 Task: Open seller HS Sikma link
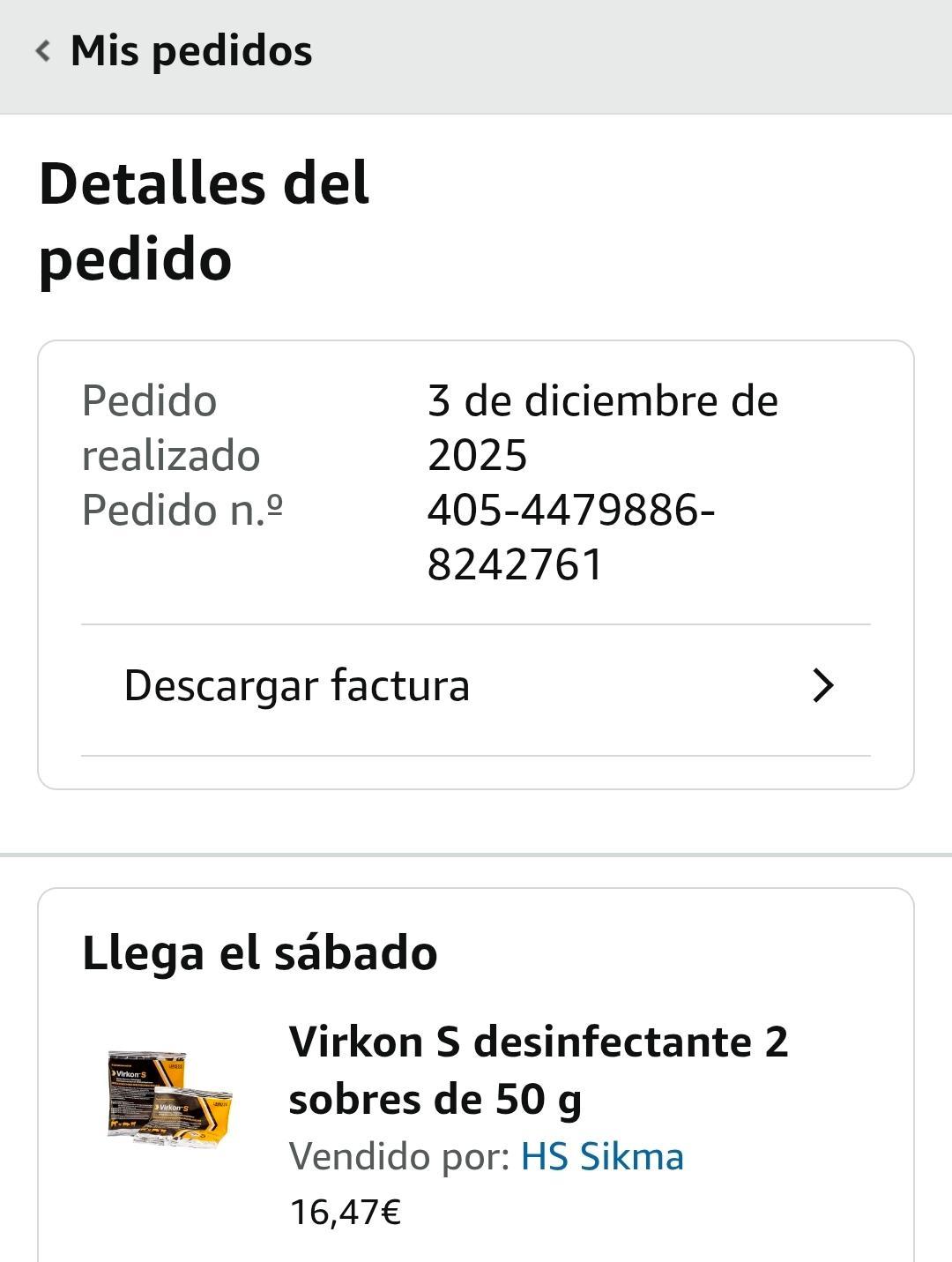pyautogui.click(x=602, y=1156)
